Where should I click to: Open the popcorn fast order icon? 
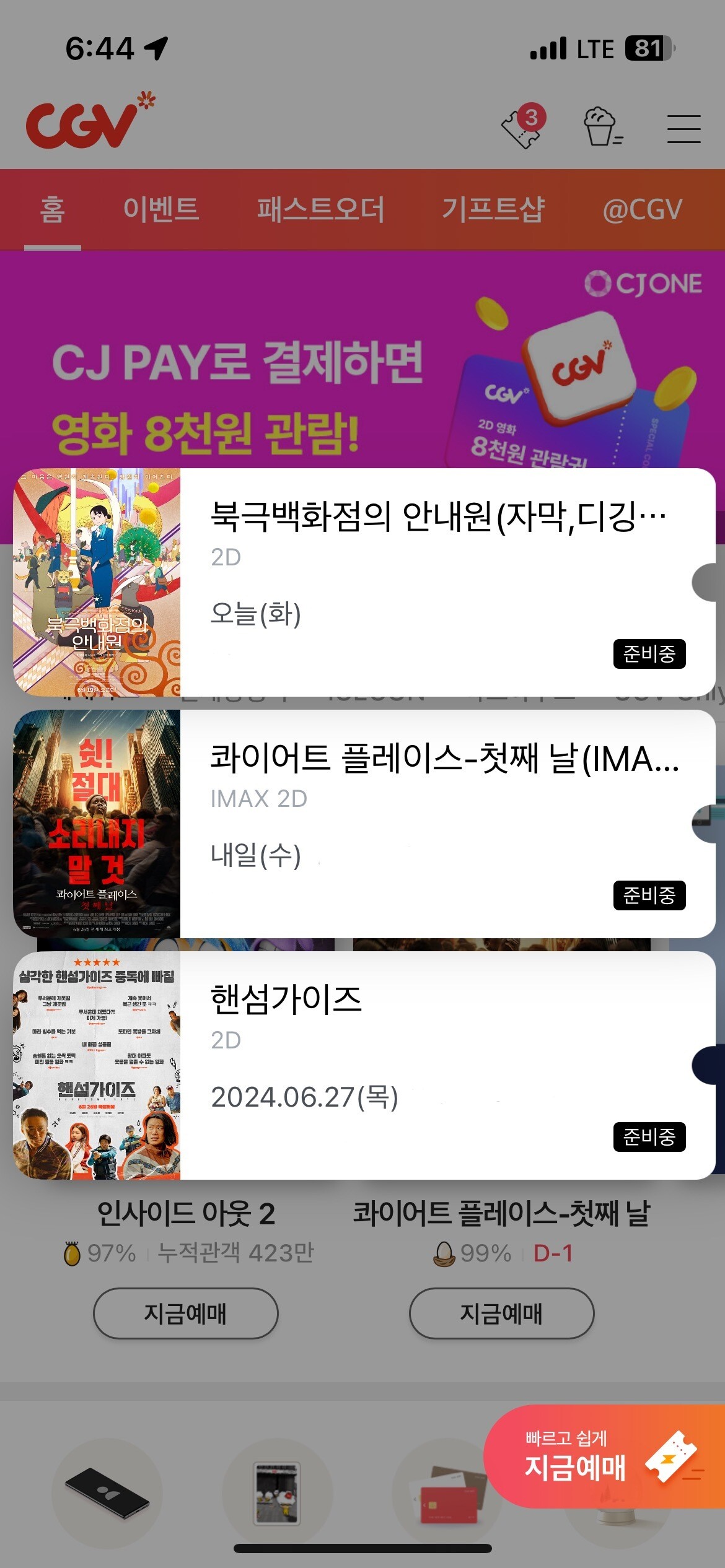click(x=601, y=127)
